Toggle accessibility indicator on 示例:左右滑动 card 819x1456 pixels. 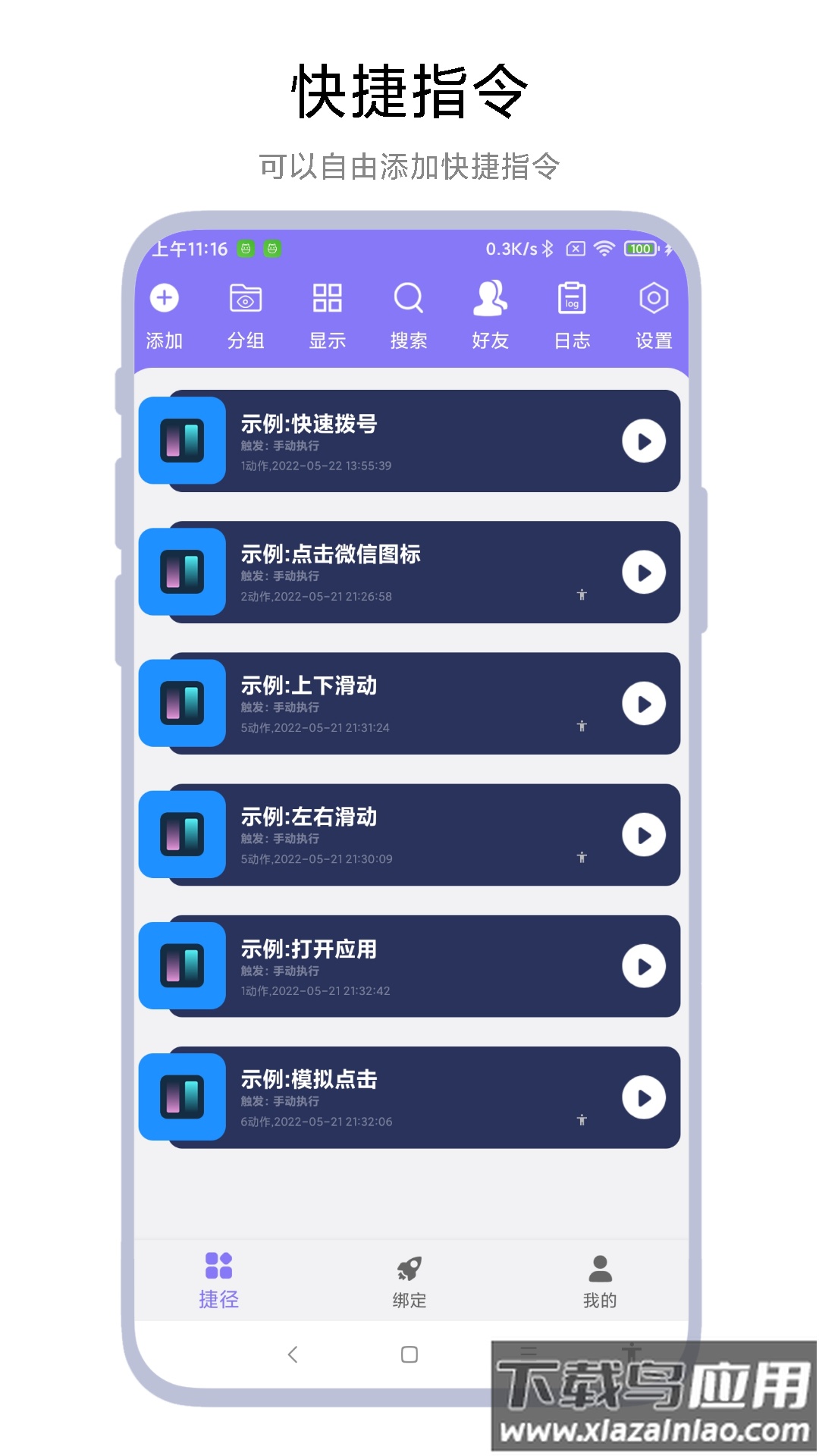tap(582, 858)
